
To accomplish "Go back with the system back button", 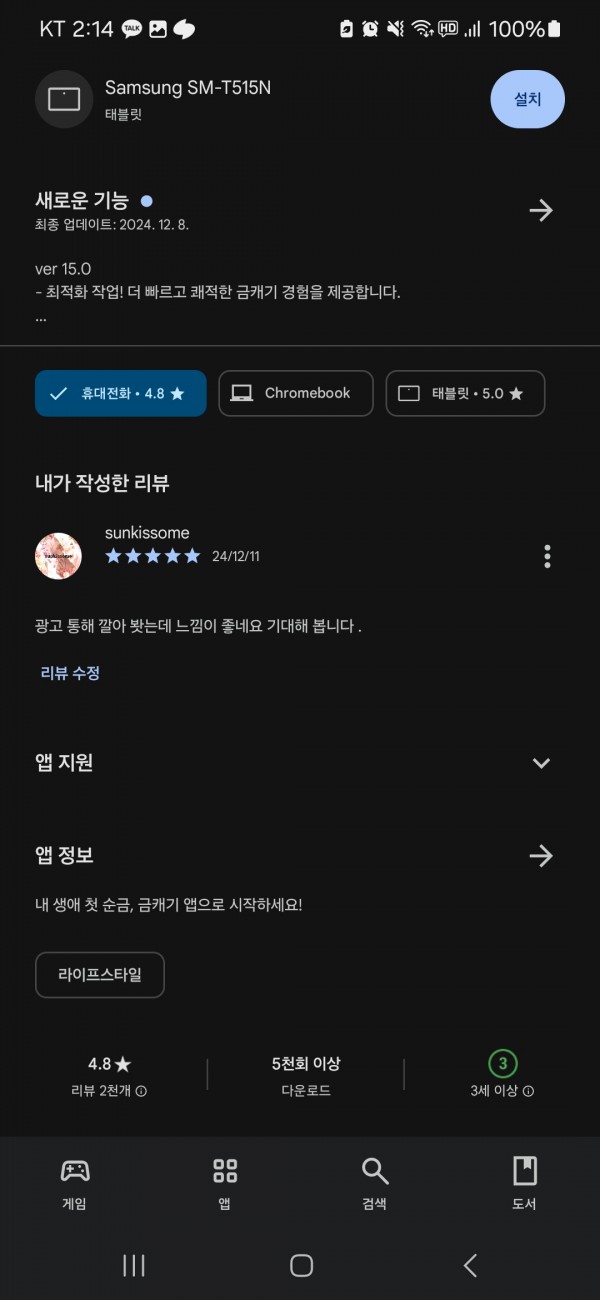I will pos(470,1265).
